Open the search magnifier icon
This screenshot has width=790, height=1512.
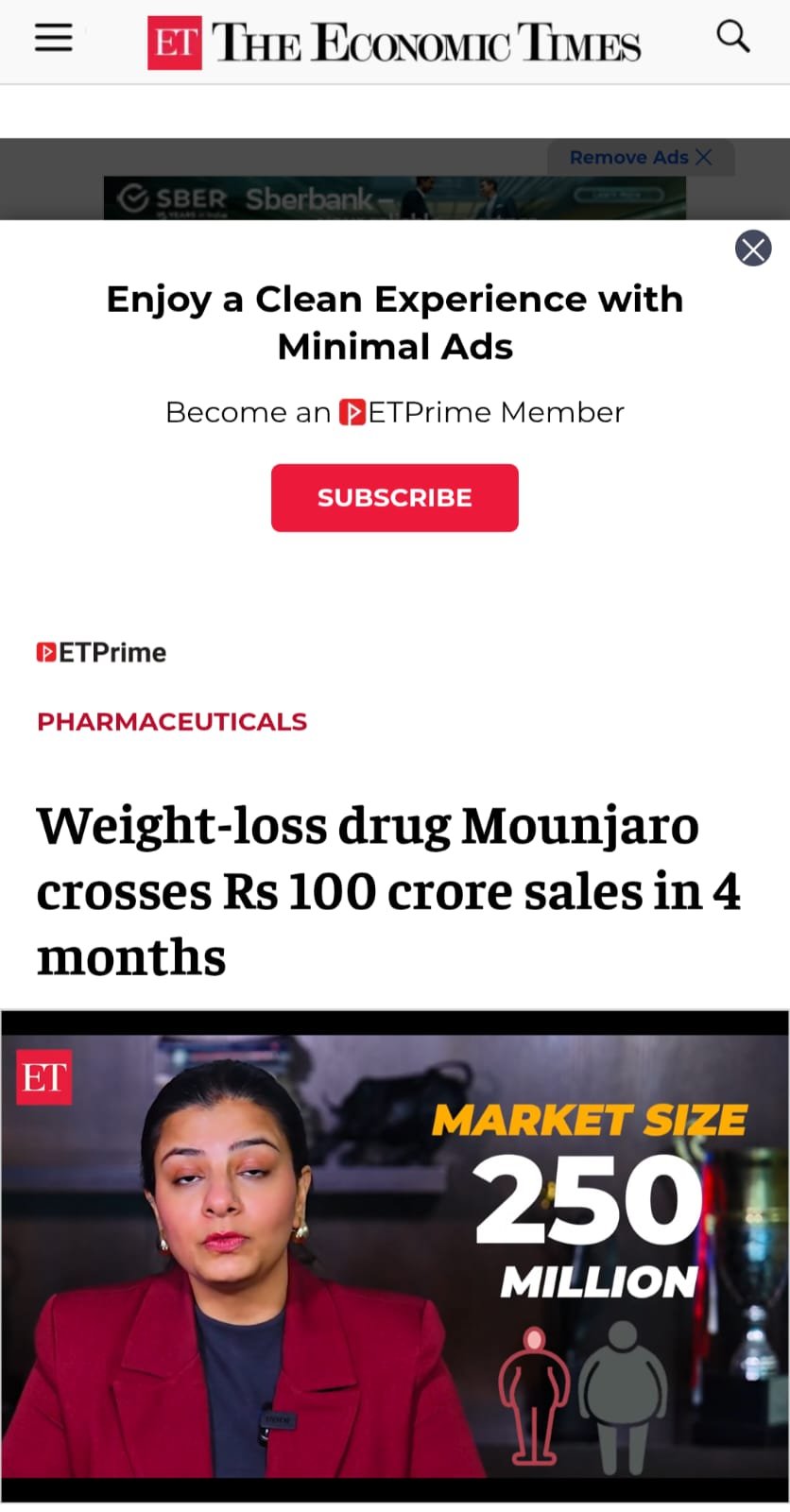click(732, 38)
